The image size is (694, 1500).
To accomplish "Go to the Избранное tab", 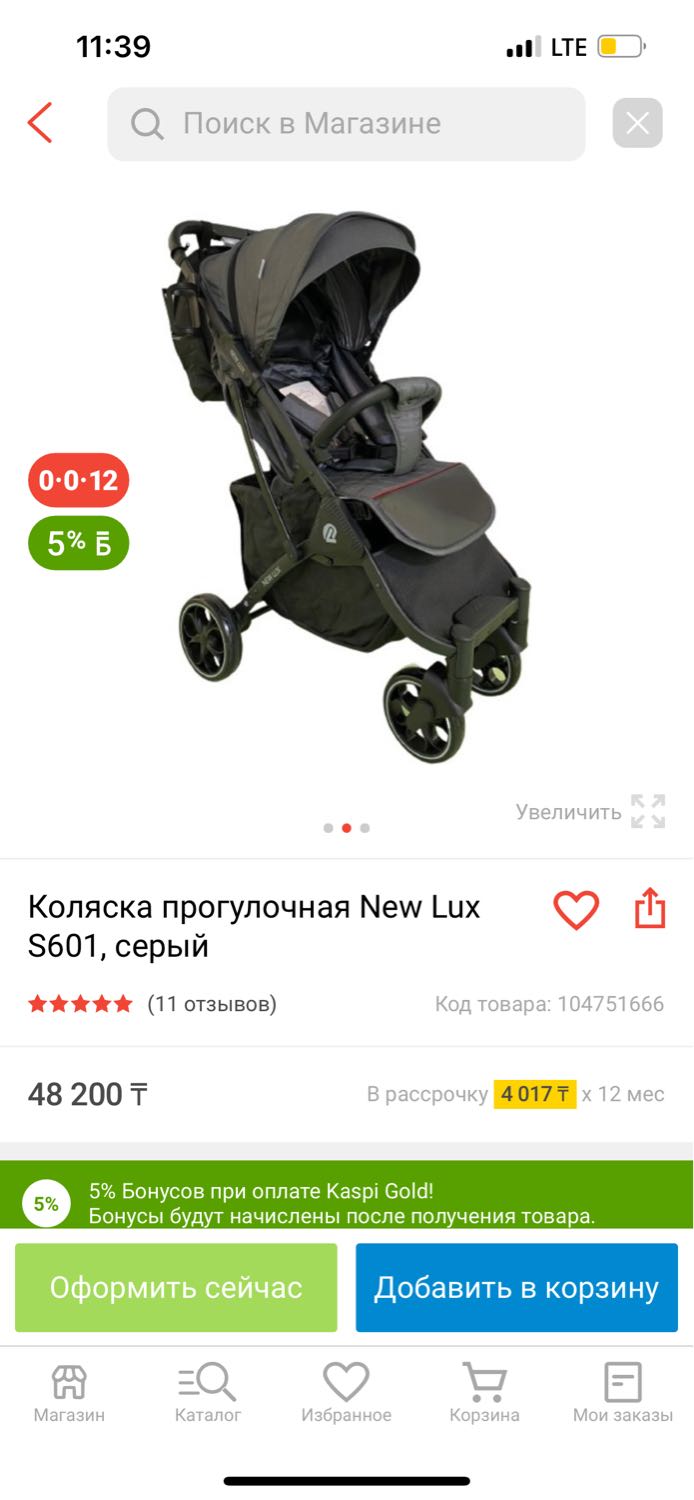I will [346, 1393].
